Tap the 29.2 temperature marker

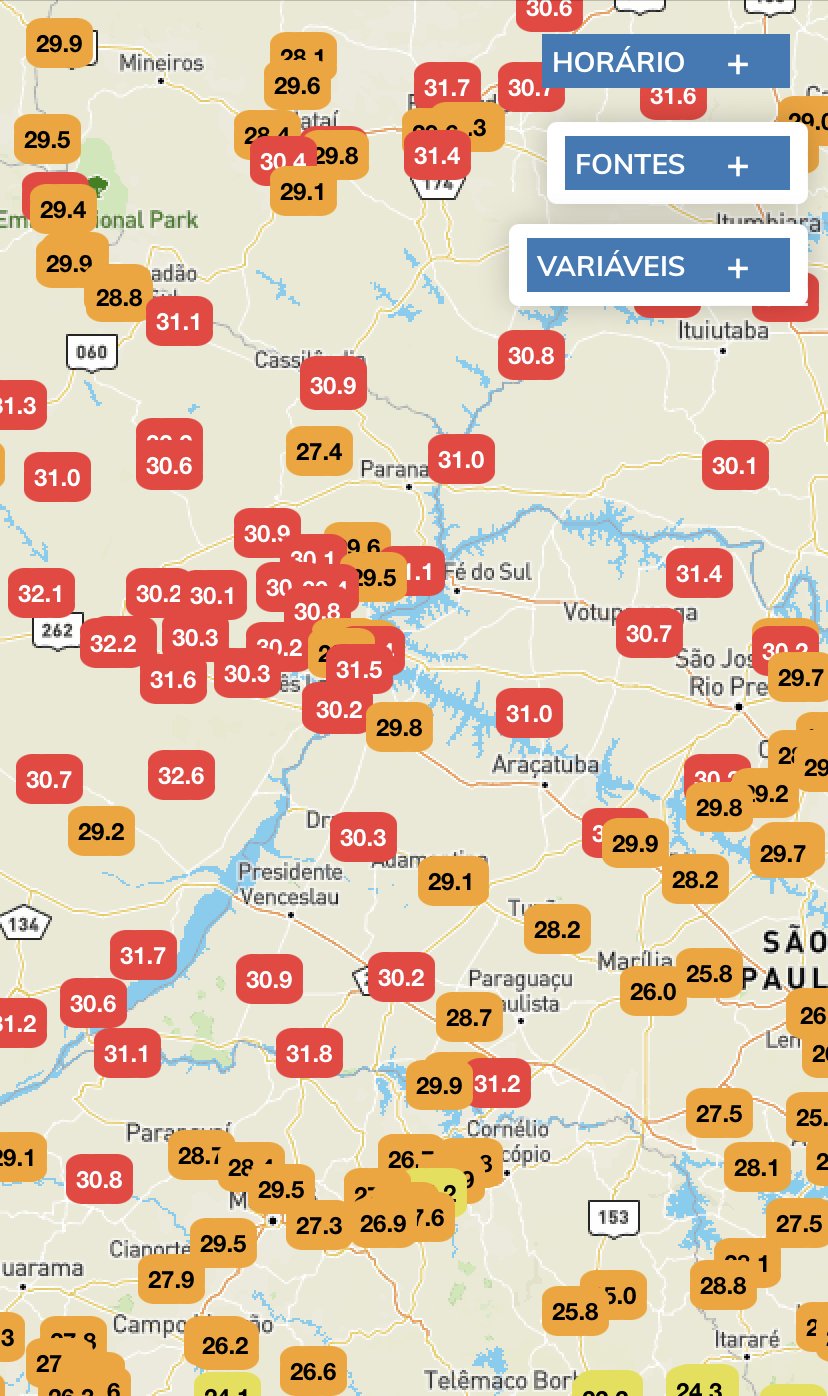[101, 830]
